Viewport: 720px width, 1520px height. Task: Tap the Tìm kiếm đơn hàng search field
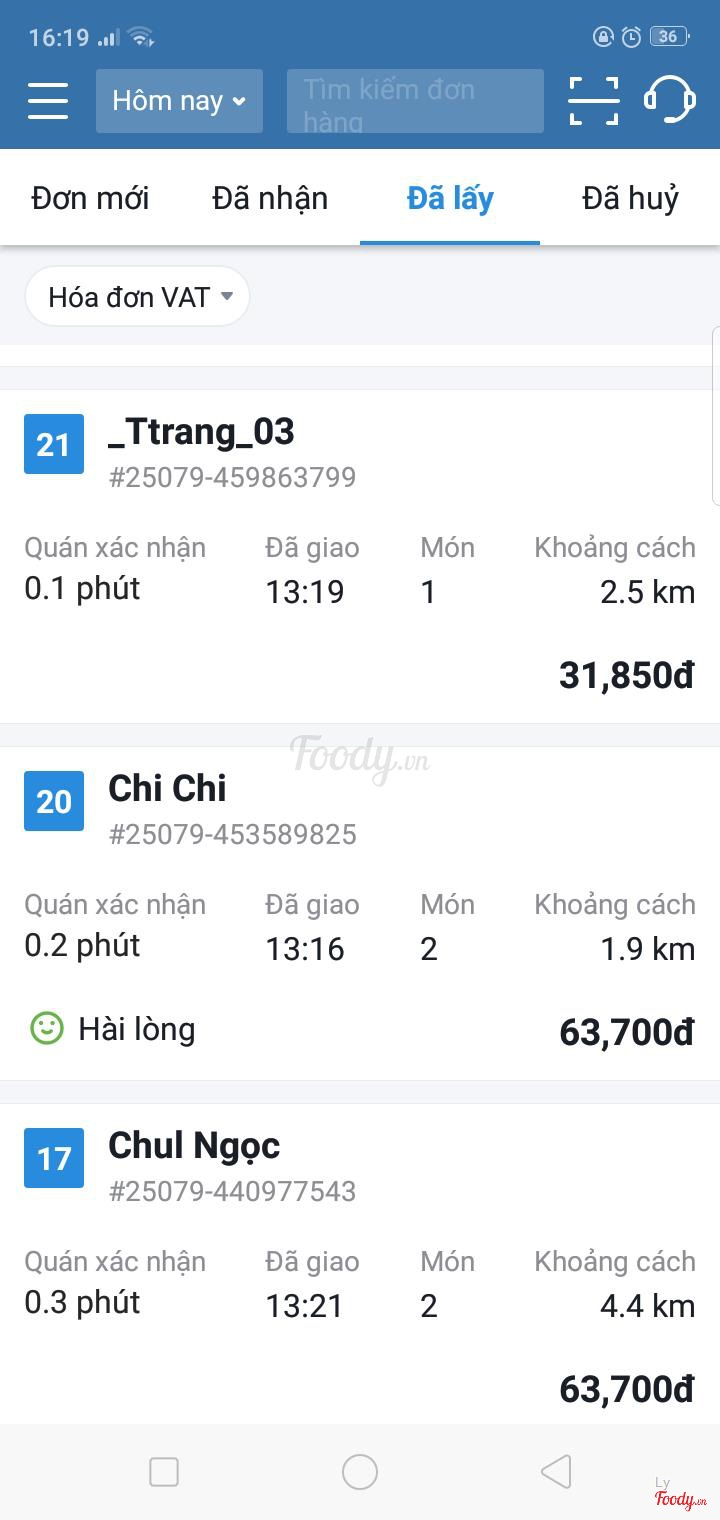pos(414,101)
